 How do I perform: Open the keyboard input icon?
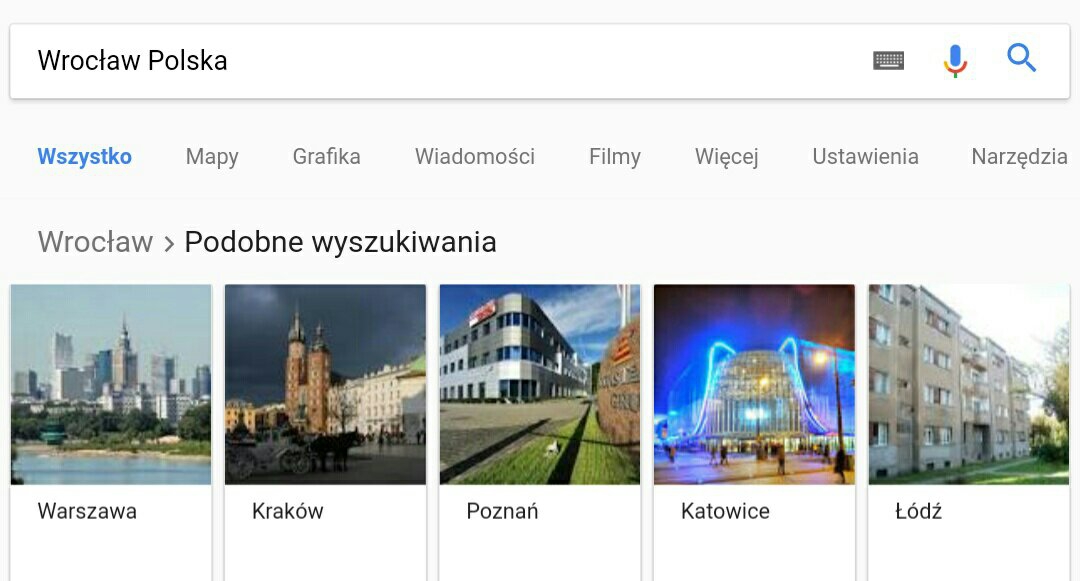pos(888,61)
